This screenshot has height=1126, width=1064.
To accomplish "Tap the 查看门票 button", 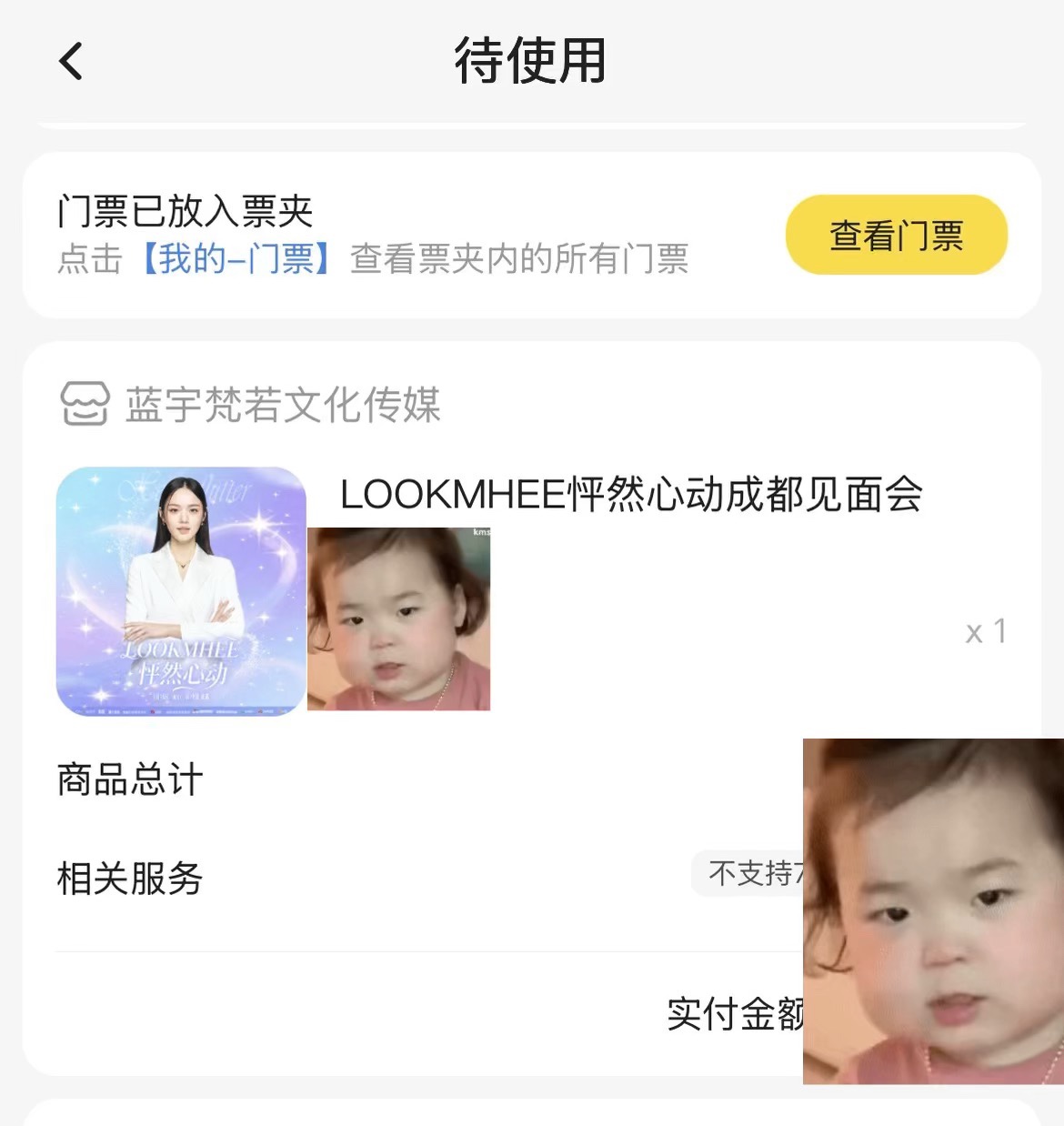I will coord(896,236).
